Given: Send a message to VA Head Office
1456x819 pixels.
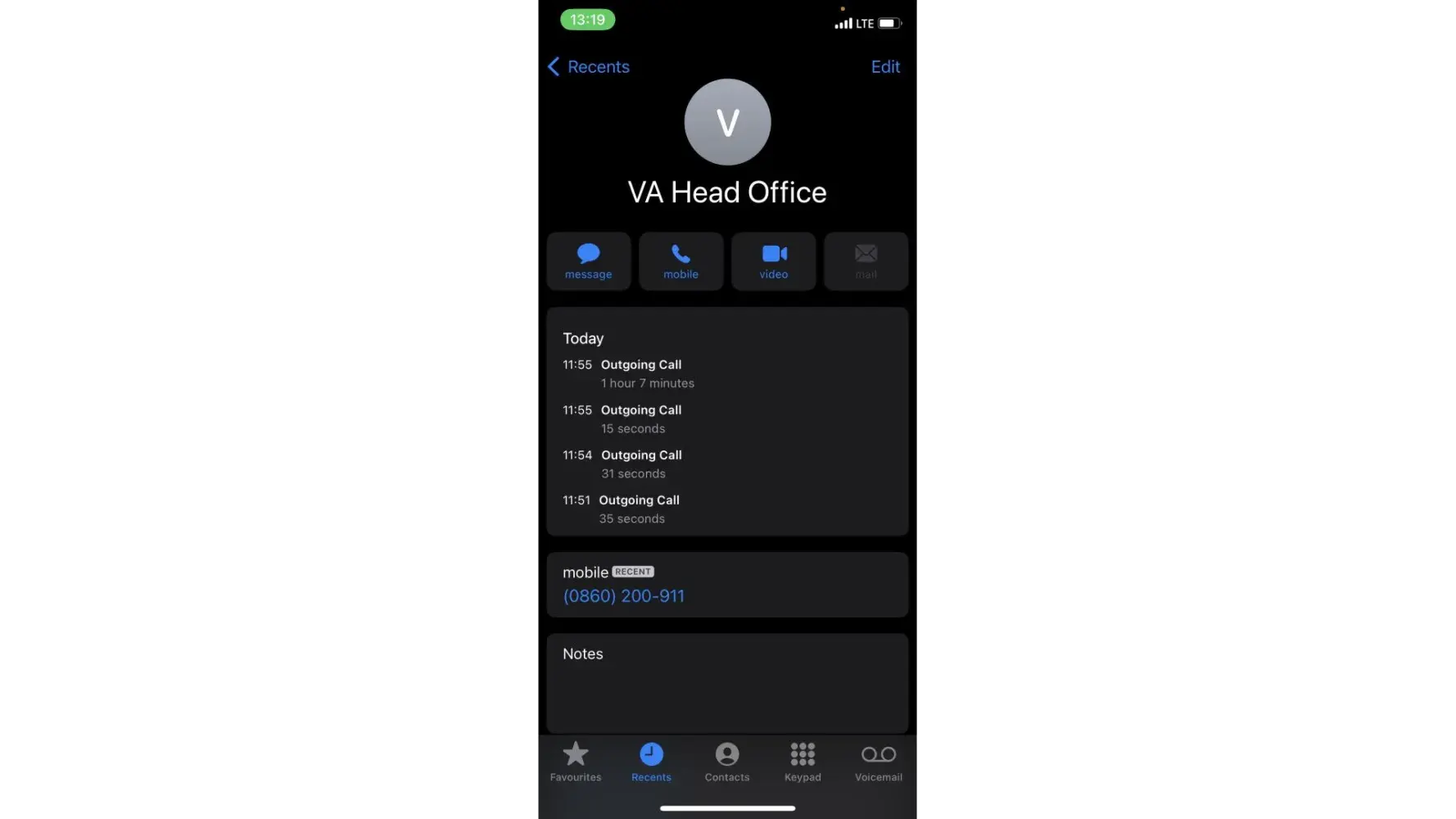Looking at the screenshot, I should (x=588, y=261).
